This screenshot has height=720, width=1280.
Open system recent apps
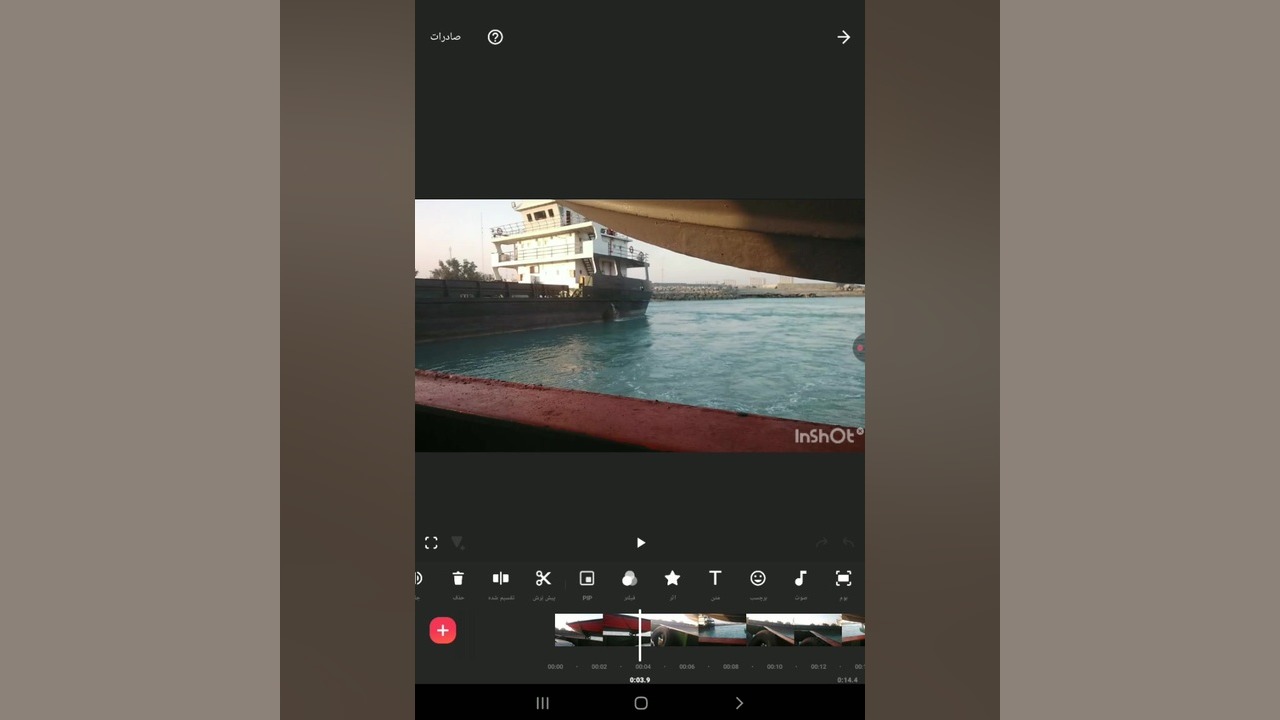click(543, 703)
